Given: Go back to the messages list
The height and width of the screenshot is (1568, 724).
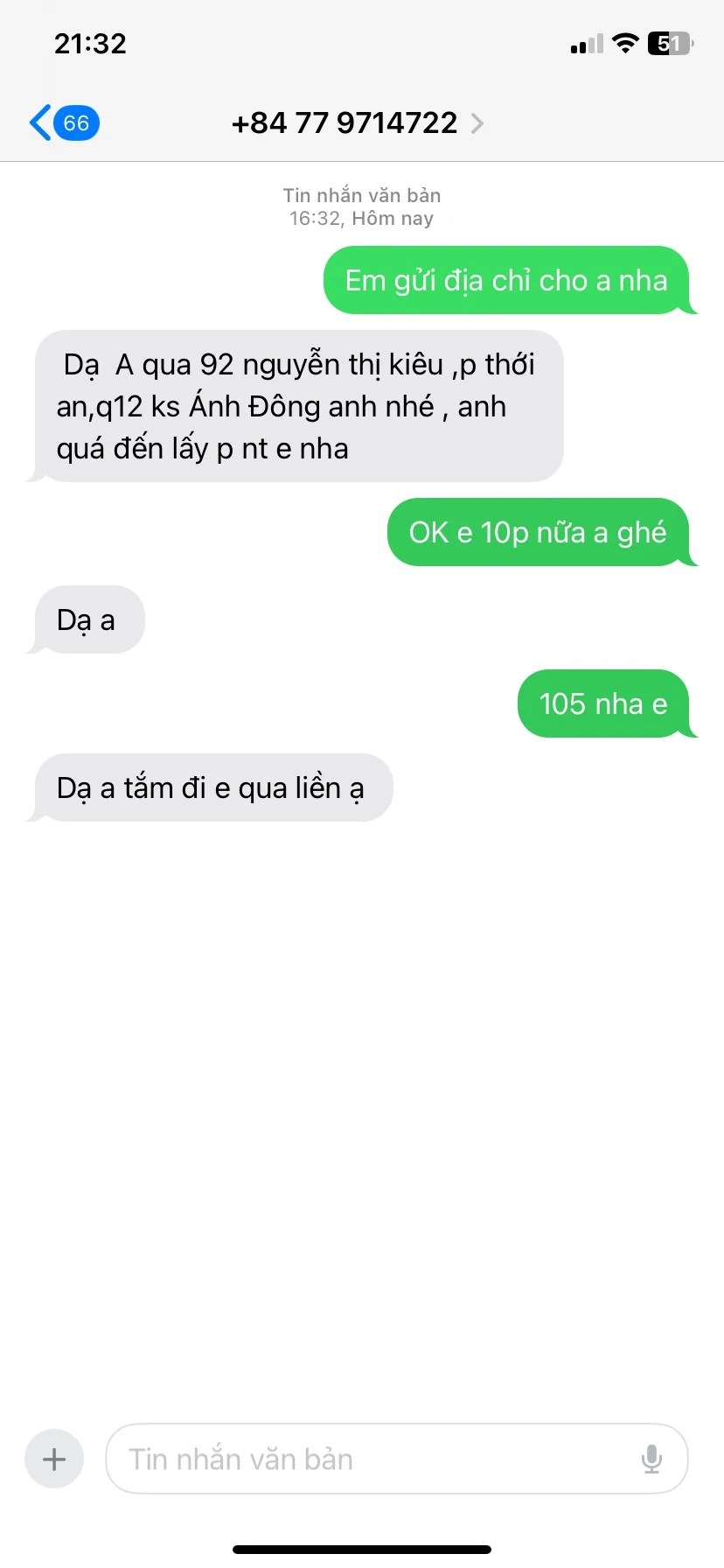Looking at the screenshot, I should (61, 123).
